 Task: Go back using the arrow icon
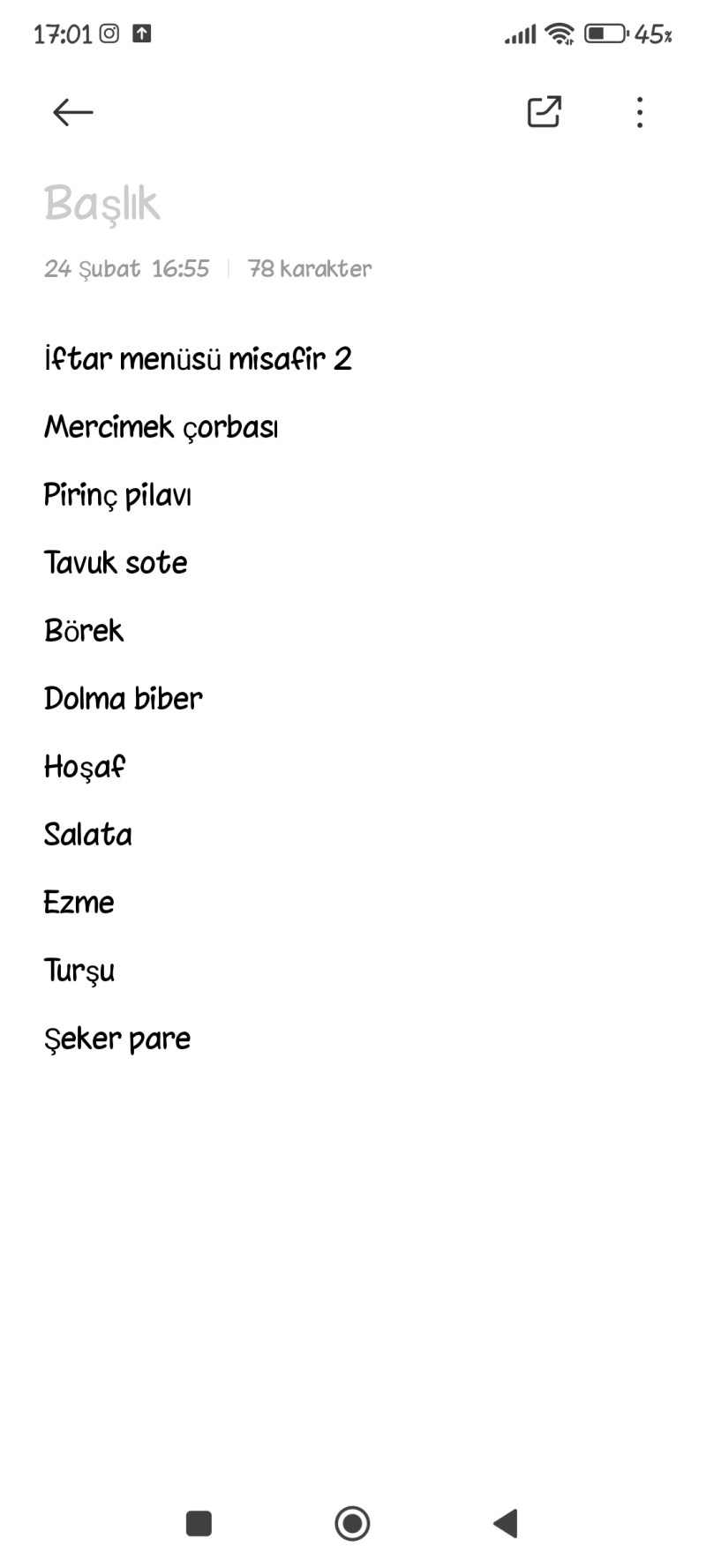72,112
